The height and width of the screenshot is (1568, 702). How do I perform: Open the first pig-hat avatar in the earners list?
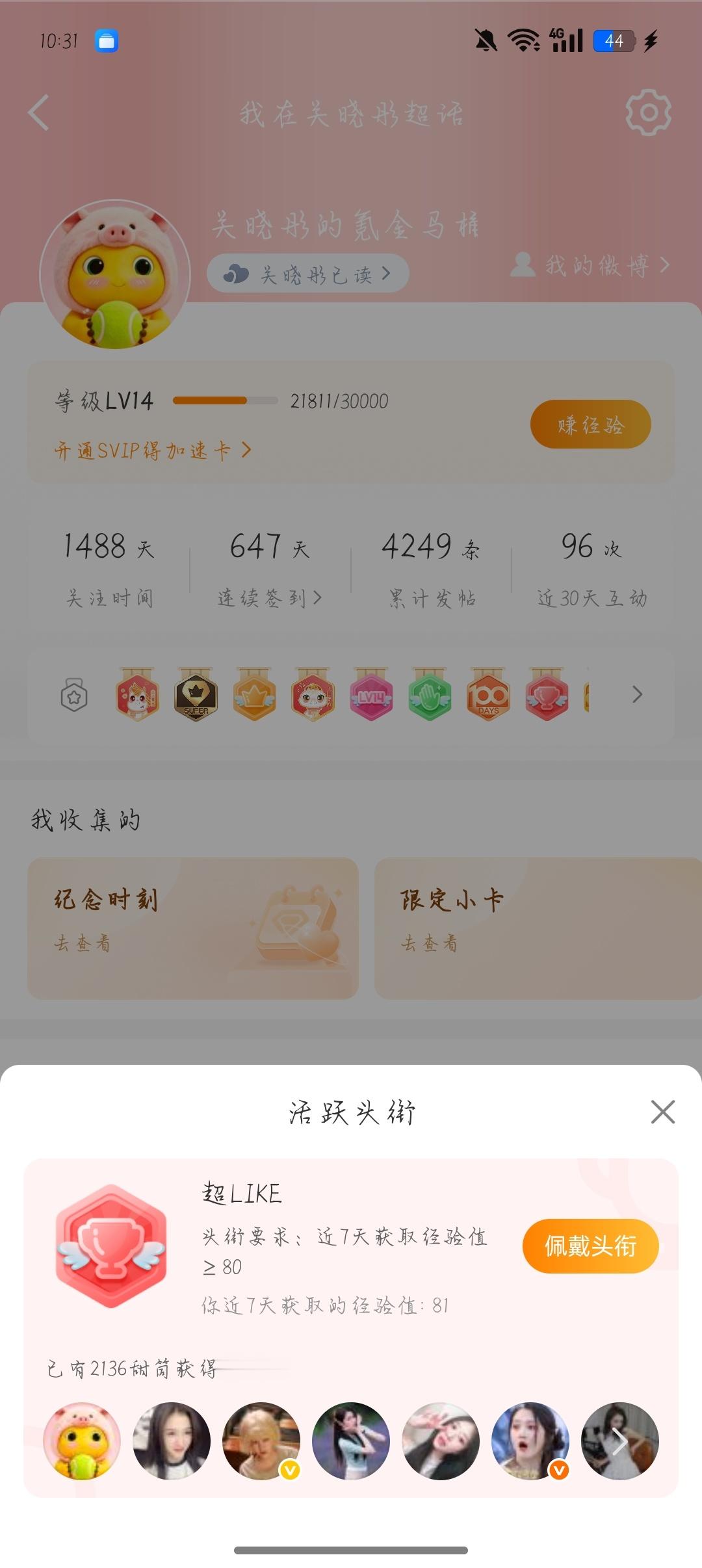pyautogui.click(x=82, y=1441)
